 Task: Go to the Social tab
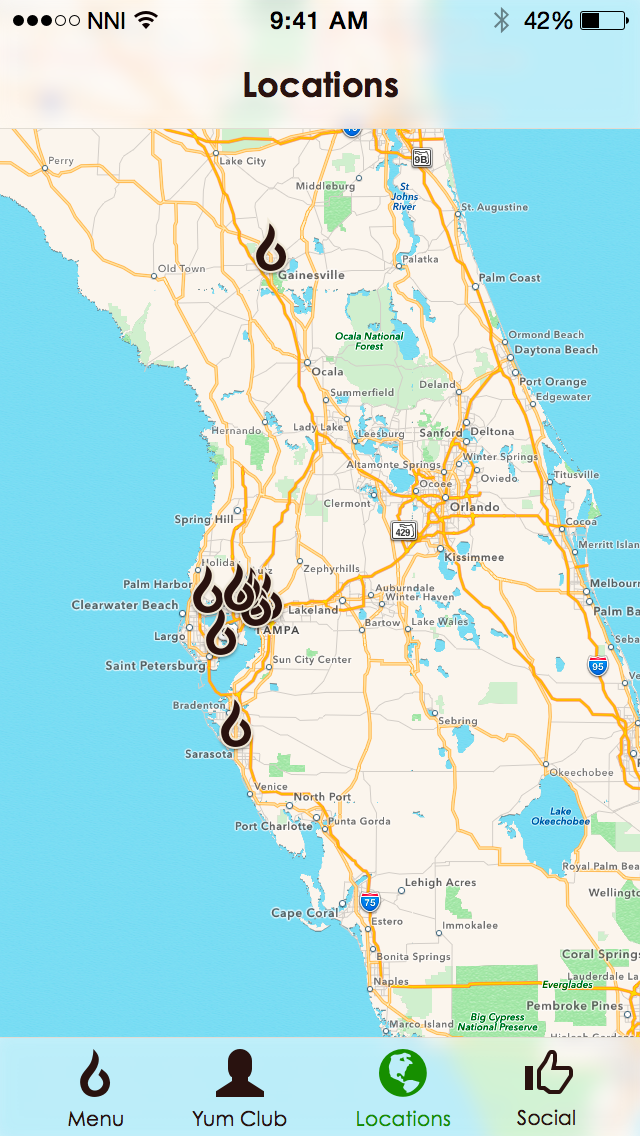click(547, 1089)
